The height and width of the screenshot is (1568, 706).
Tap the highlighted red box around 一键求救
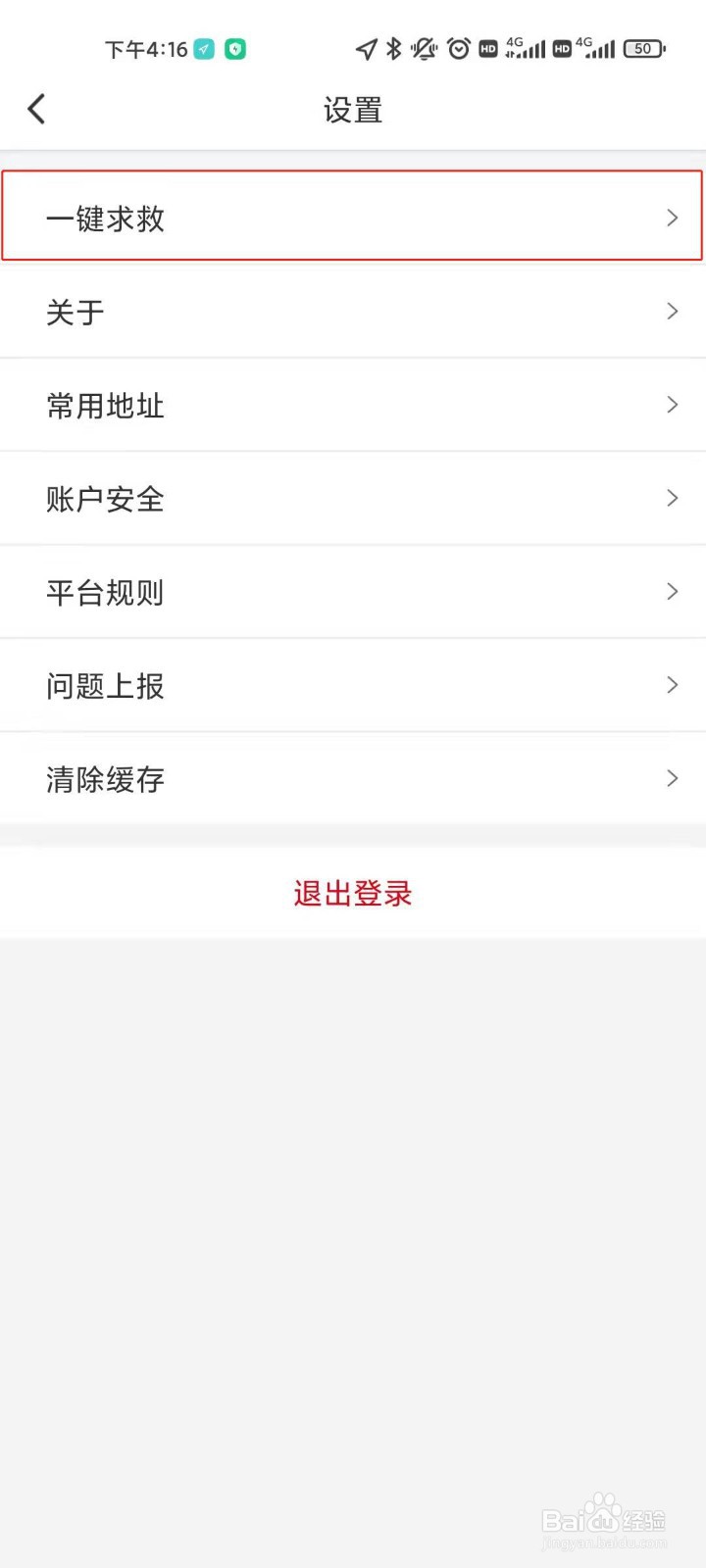coord(353,218)
